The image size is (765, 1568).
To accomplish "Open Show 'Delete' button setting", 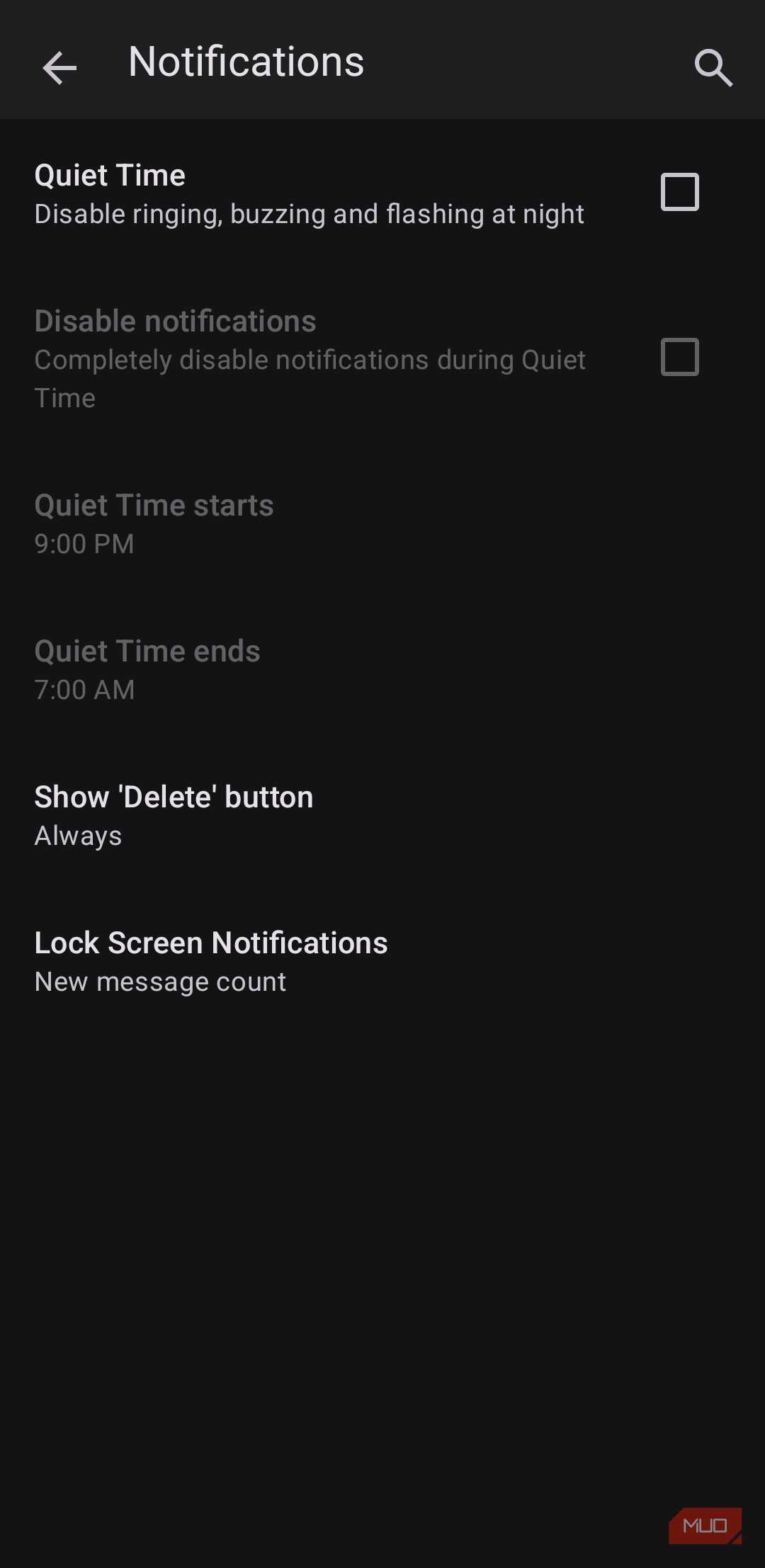I will point(174,815).
